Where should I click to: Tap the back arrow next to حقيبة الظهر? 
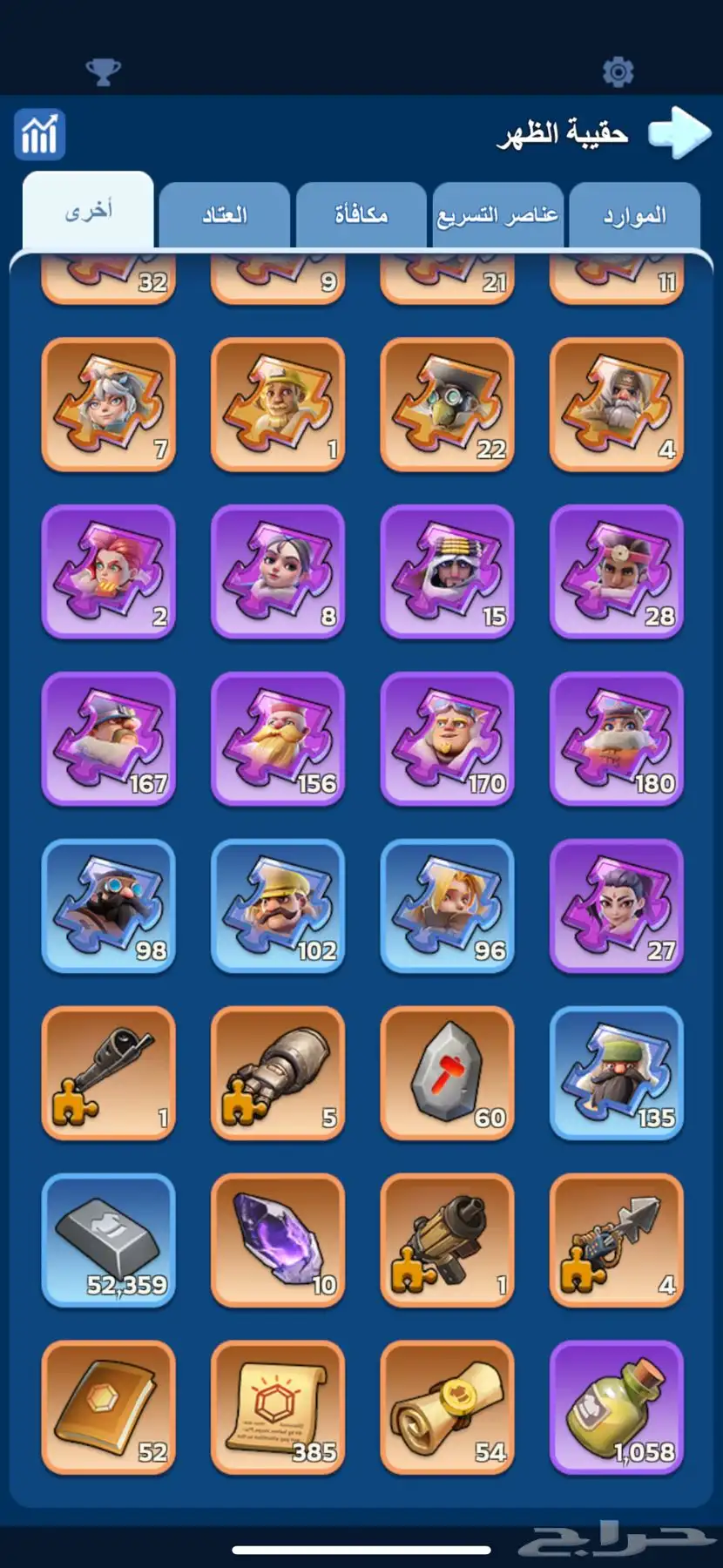(679, 132)
